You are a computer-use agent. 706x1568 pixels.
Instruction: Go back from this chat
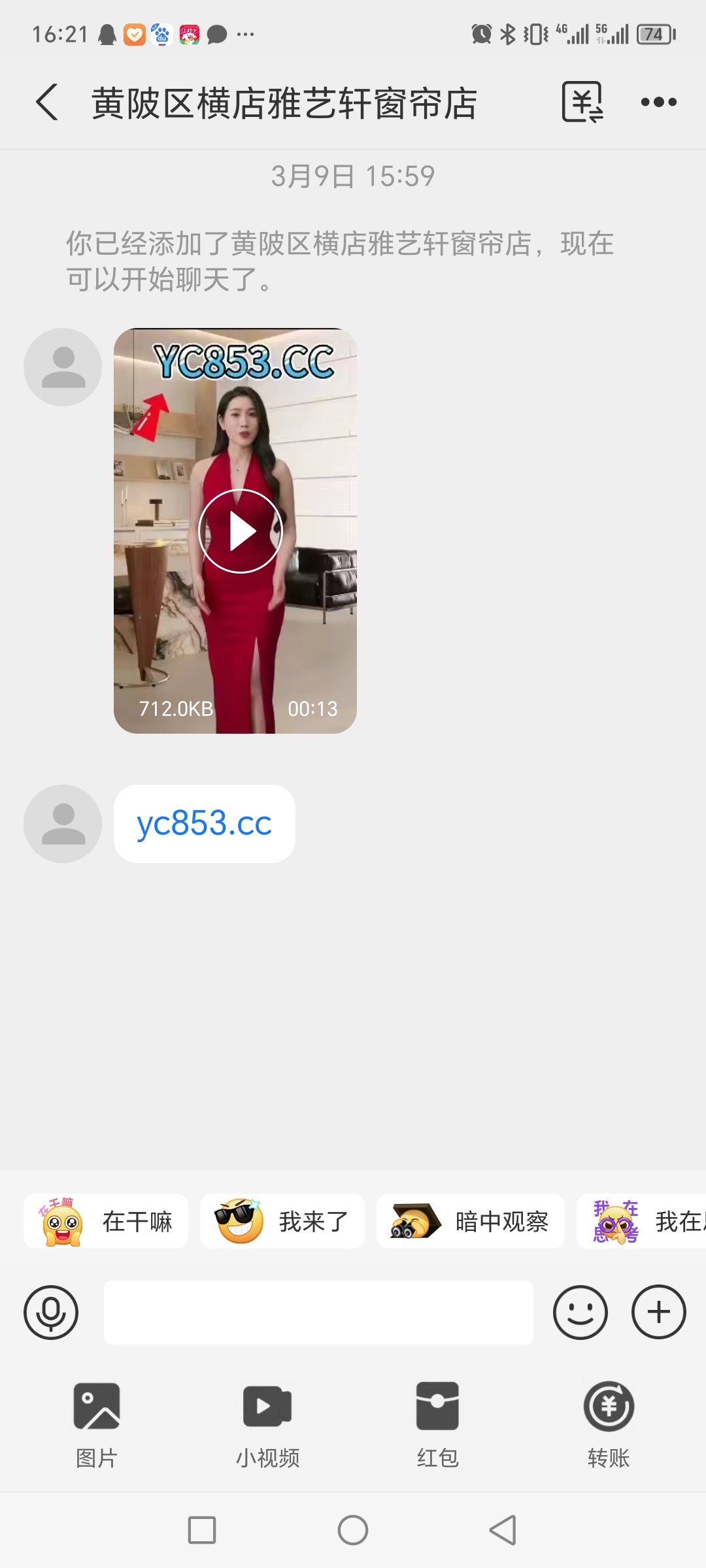[x=47, y=102]
